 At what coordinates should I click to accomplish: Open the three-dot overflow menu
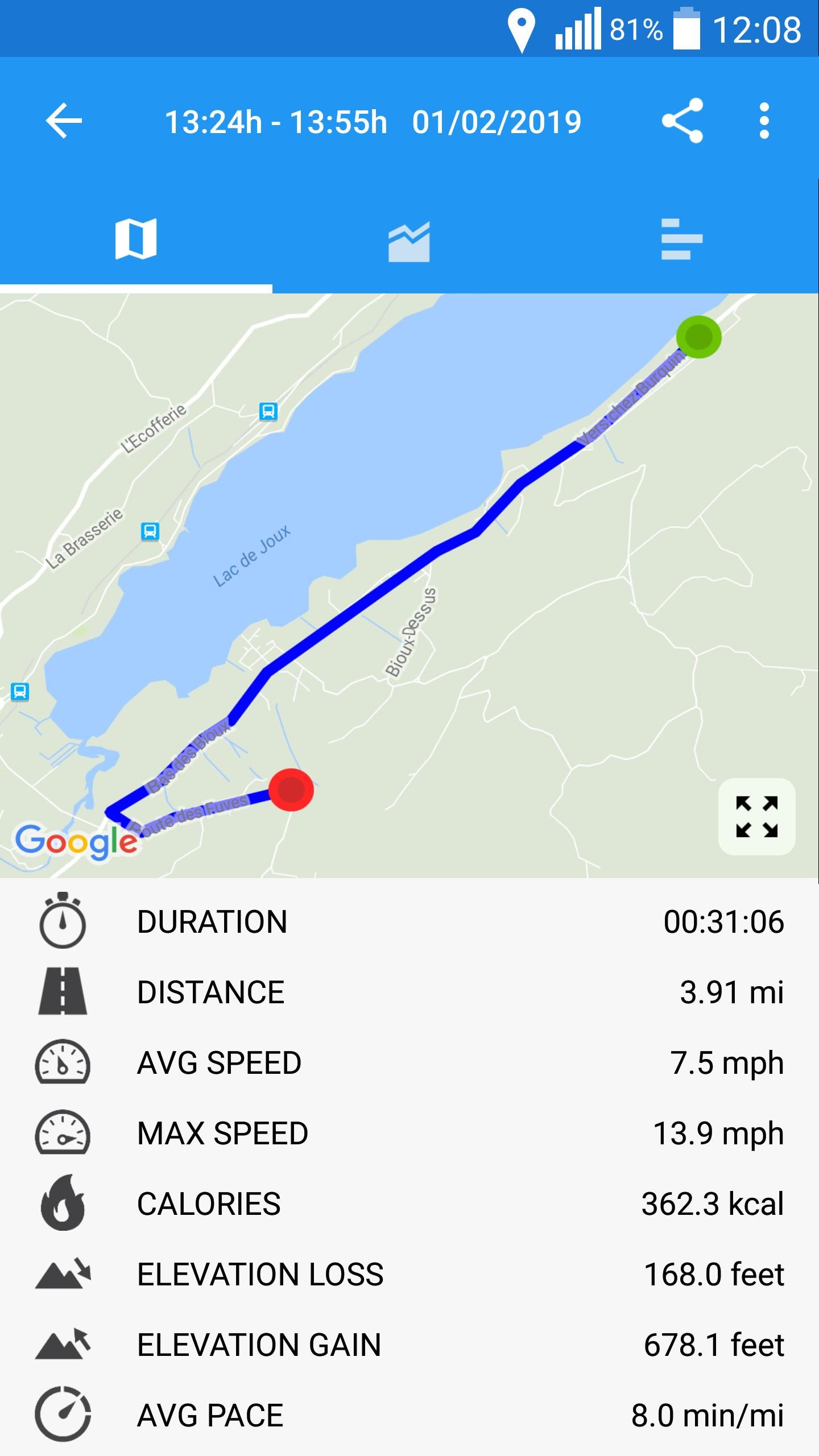(764, 121)
